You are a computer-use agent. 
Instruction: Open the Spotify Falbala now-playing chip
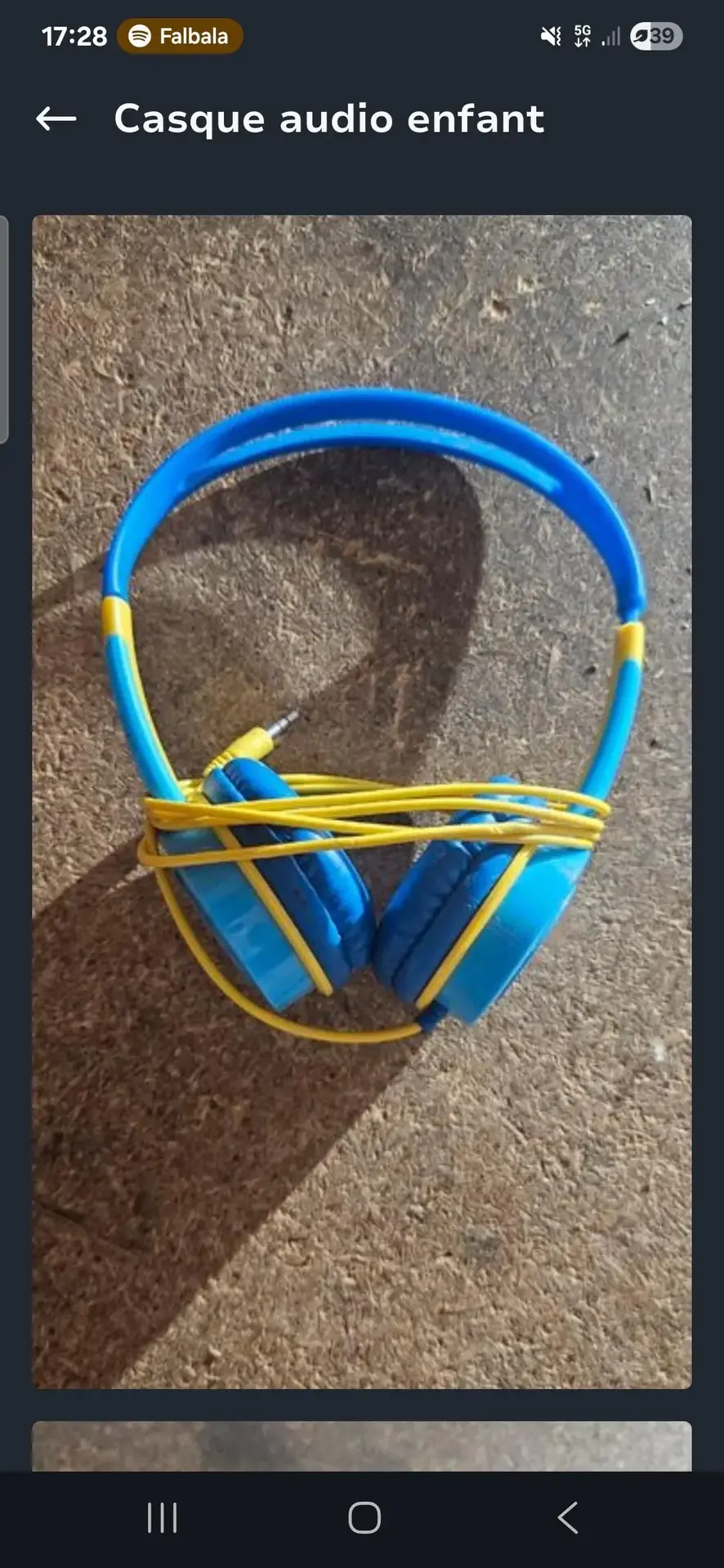pyautogui.click(x=180, y=37)
